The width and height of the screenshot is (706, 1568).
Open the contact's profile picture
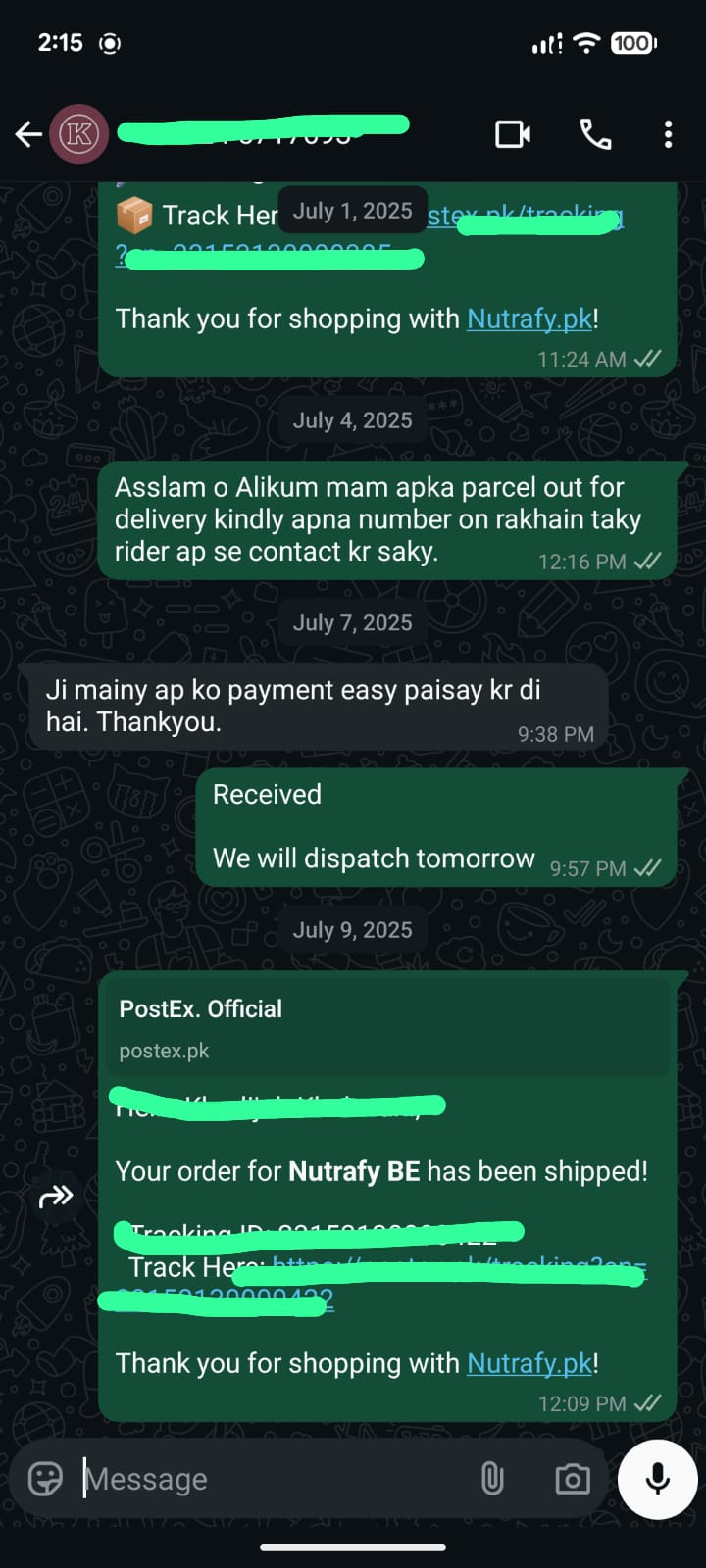pos(79,134)
